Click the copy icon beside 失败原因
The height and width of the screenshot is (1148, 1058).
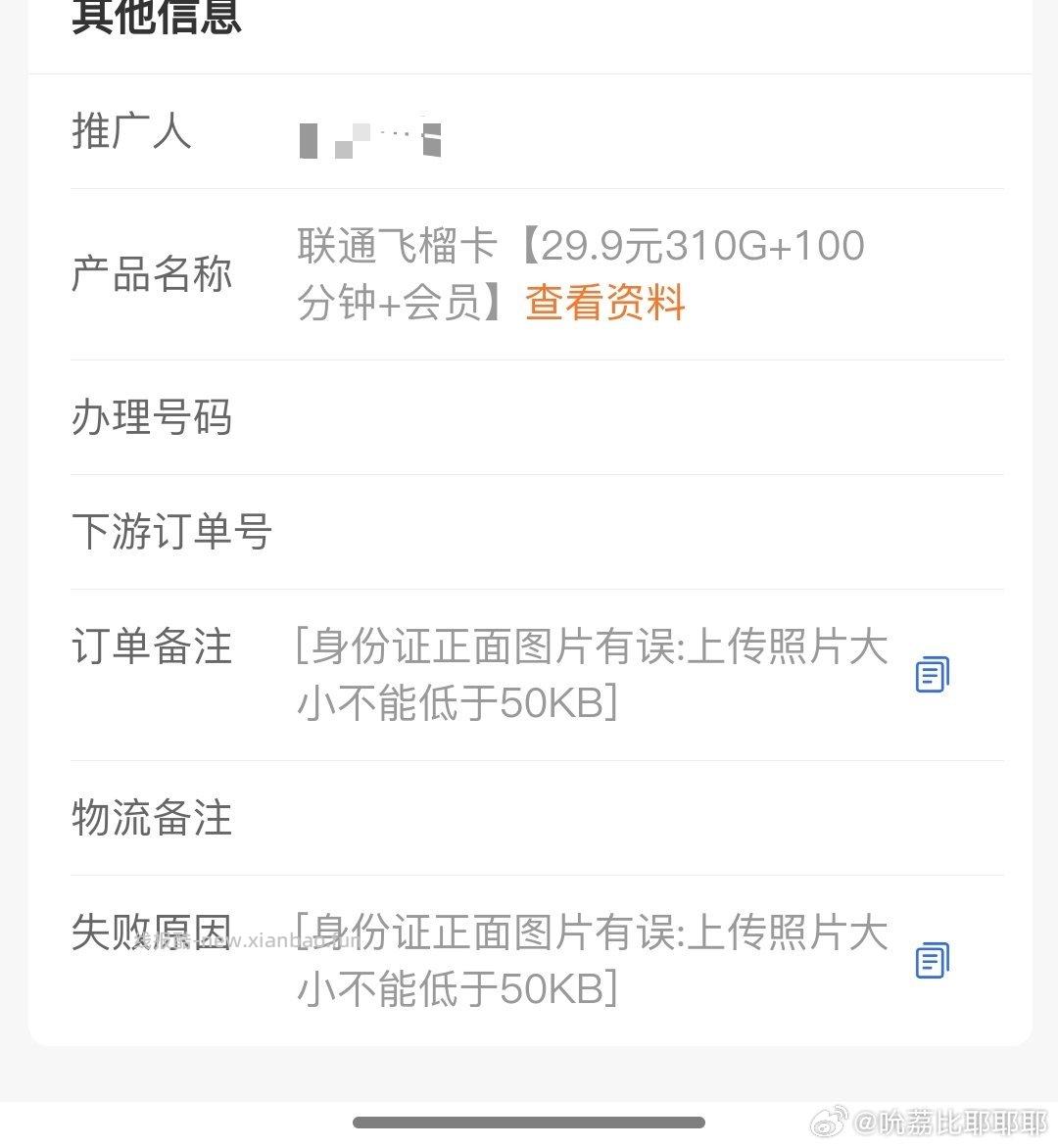pos(931,960)
